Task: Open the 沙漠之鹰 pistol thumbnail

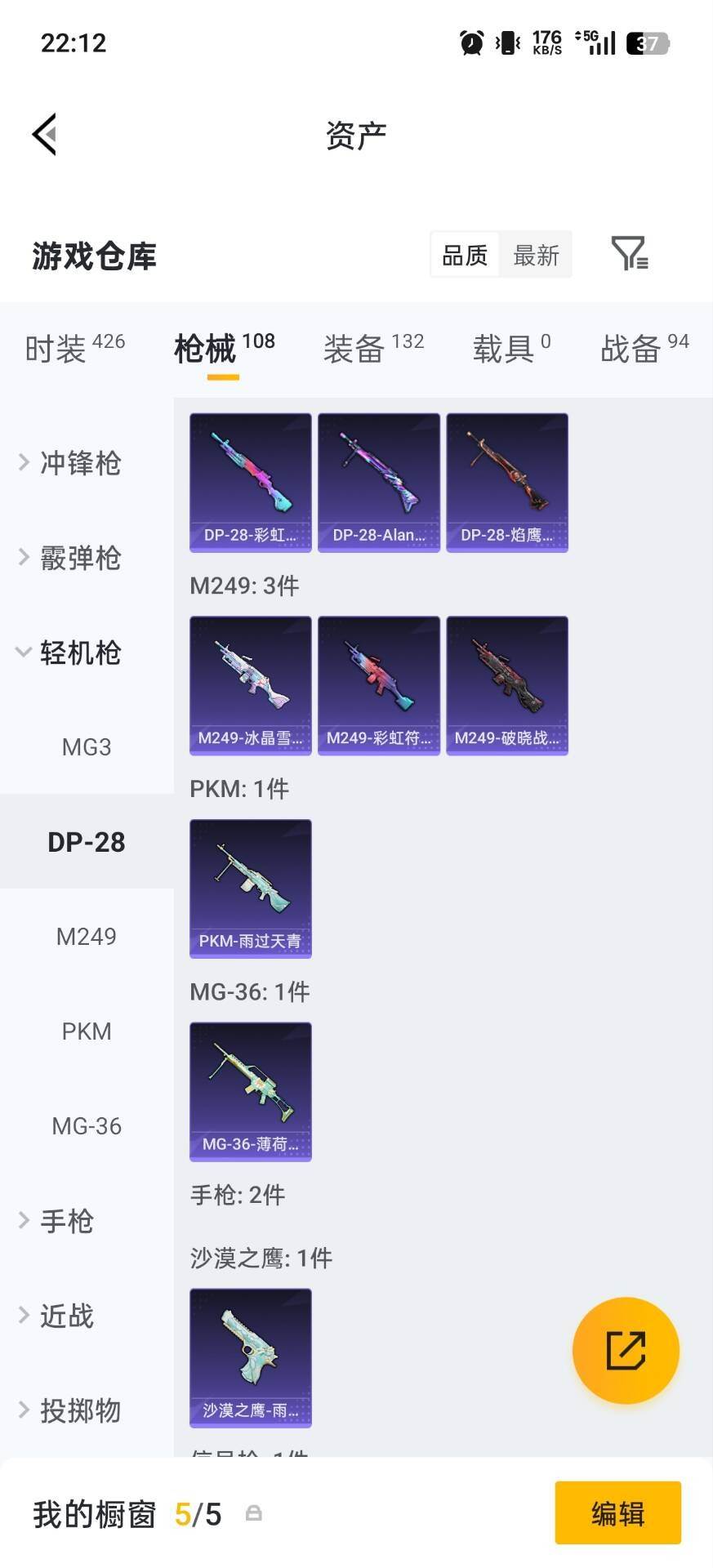Action: 250,1358
